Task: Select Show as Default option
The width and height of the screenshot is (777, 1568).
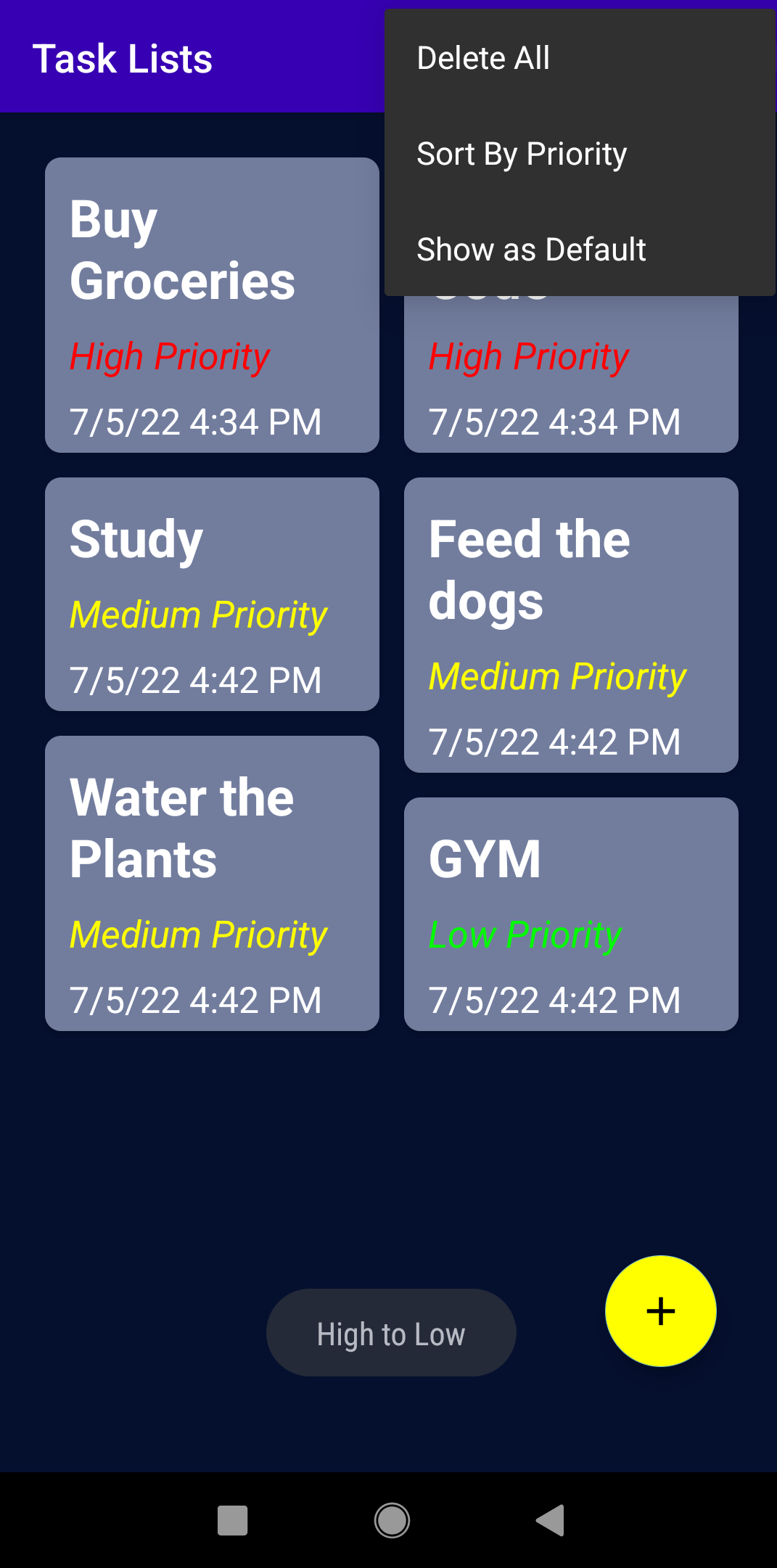Action: point(531,248)
